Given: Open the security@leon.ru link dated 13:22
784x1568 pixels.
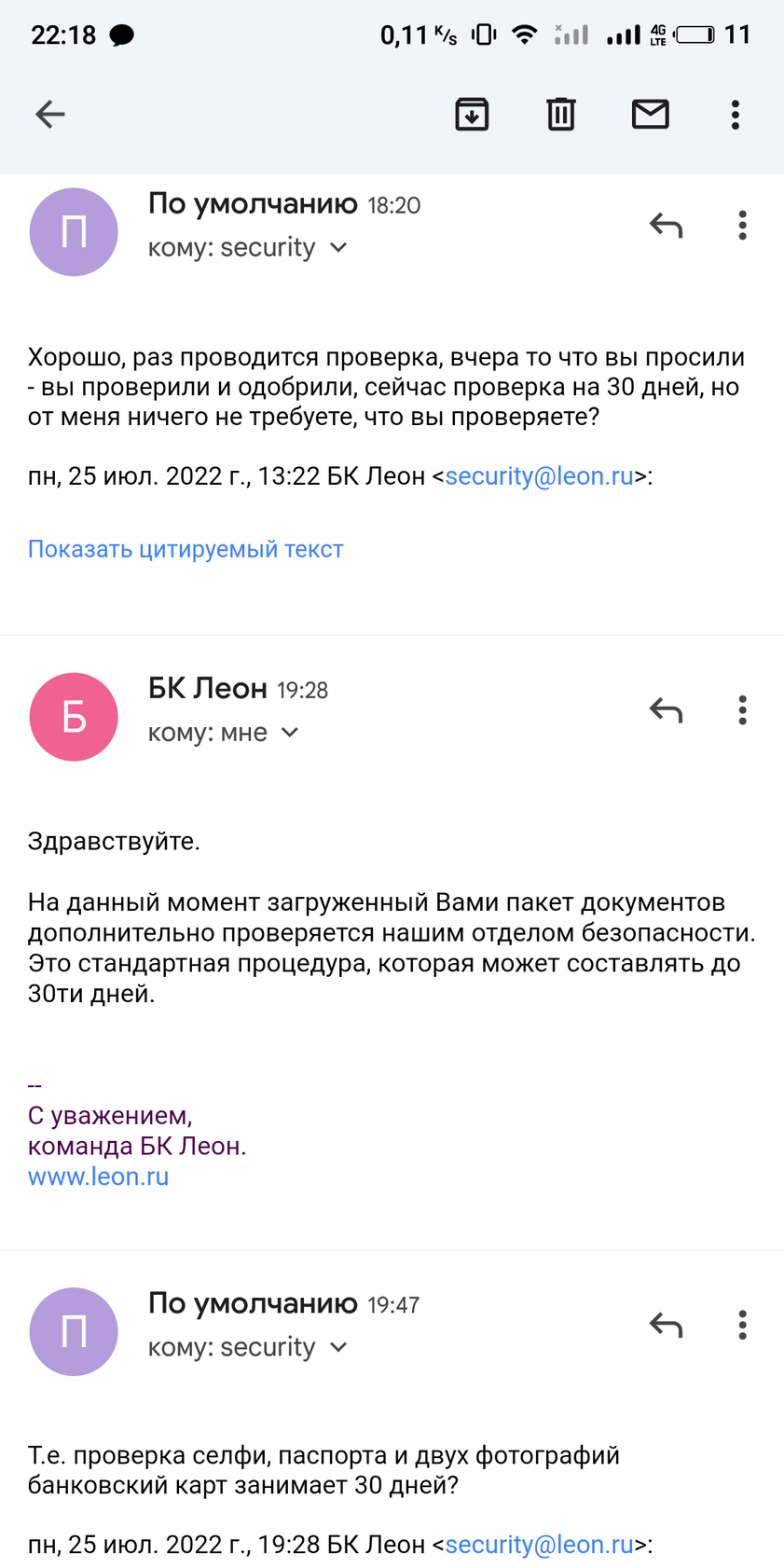Looking at the screenshot, I should (539, 476).
